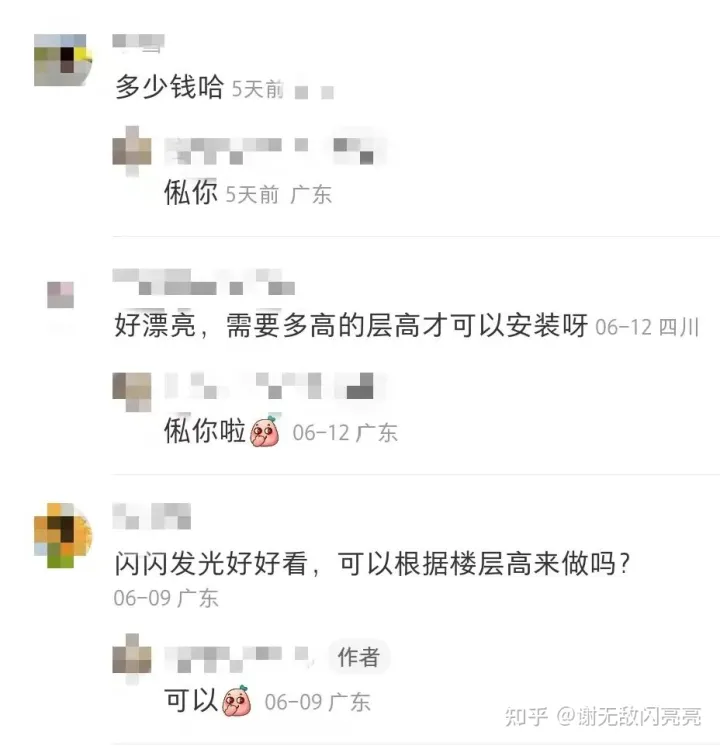
Task: Tap the comment asking about 层高 installation
Action: click(x=350, y=326)
